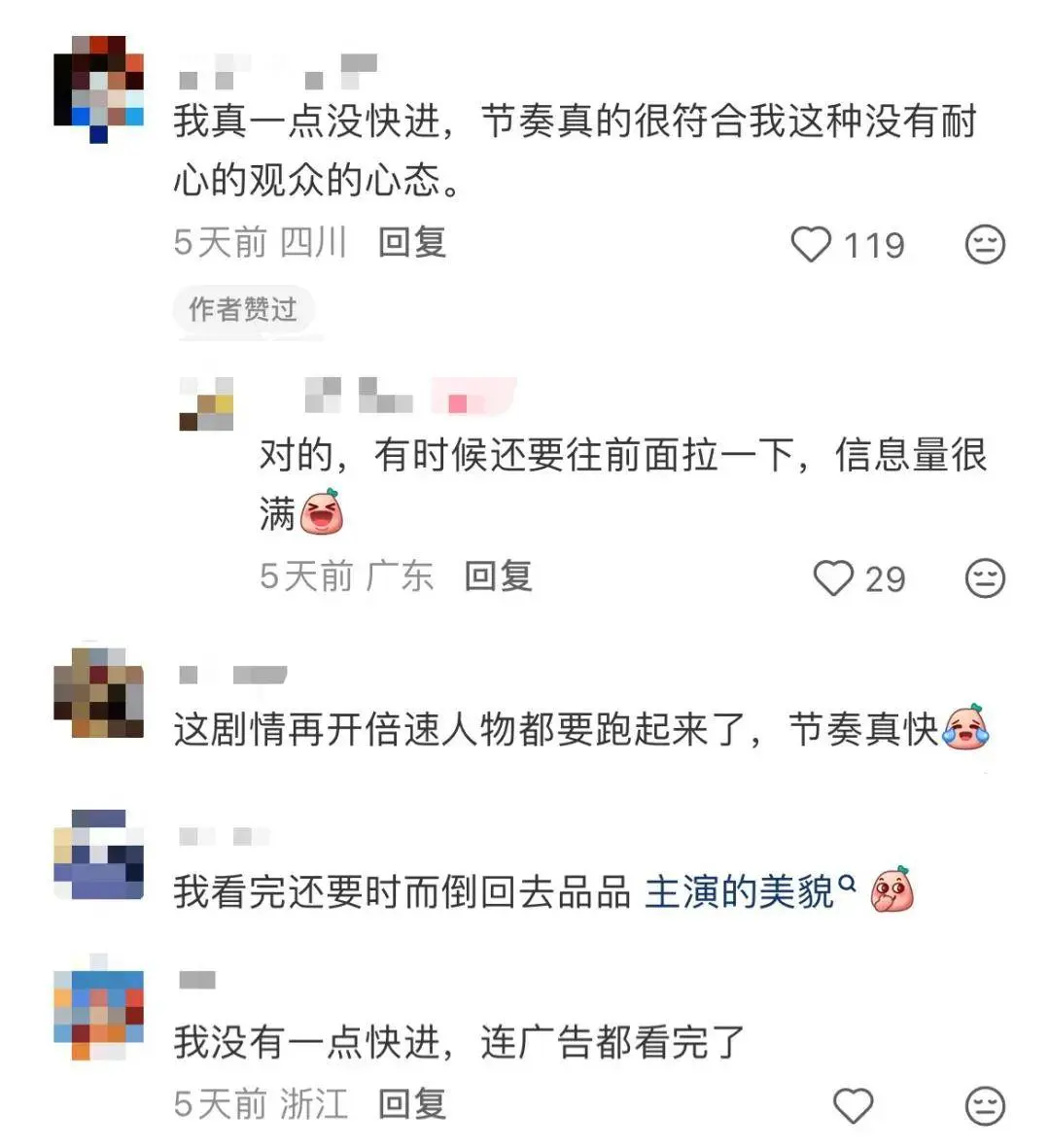
Task: Reply to the 广东 comment
Action: click(499, 576)
